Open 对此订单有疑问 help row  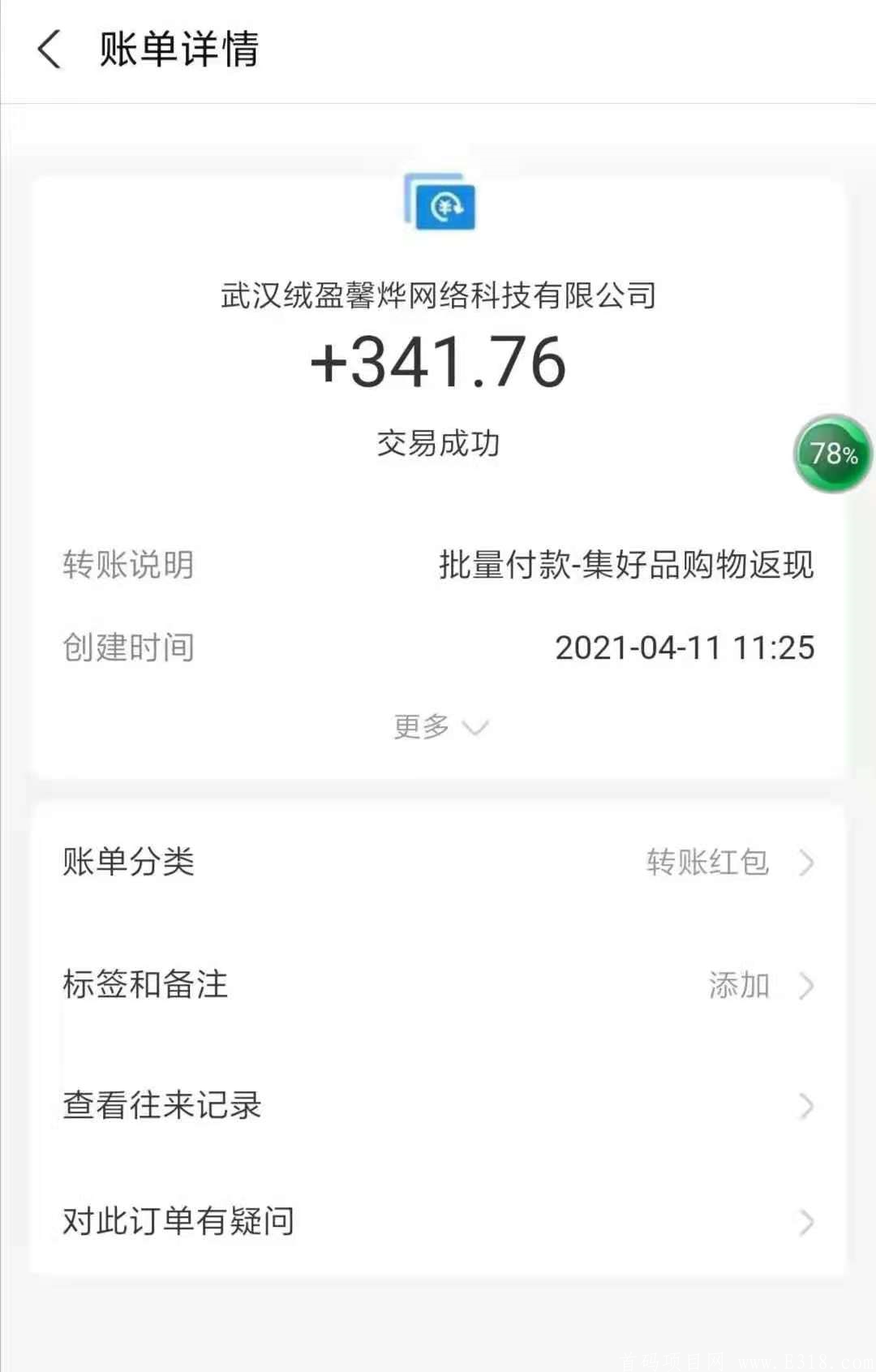pos(438,1220)
